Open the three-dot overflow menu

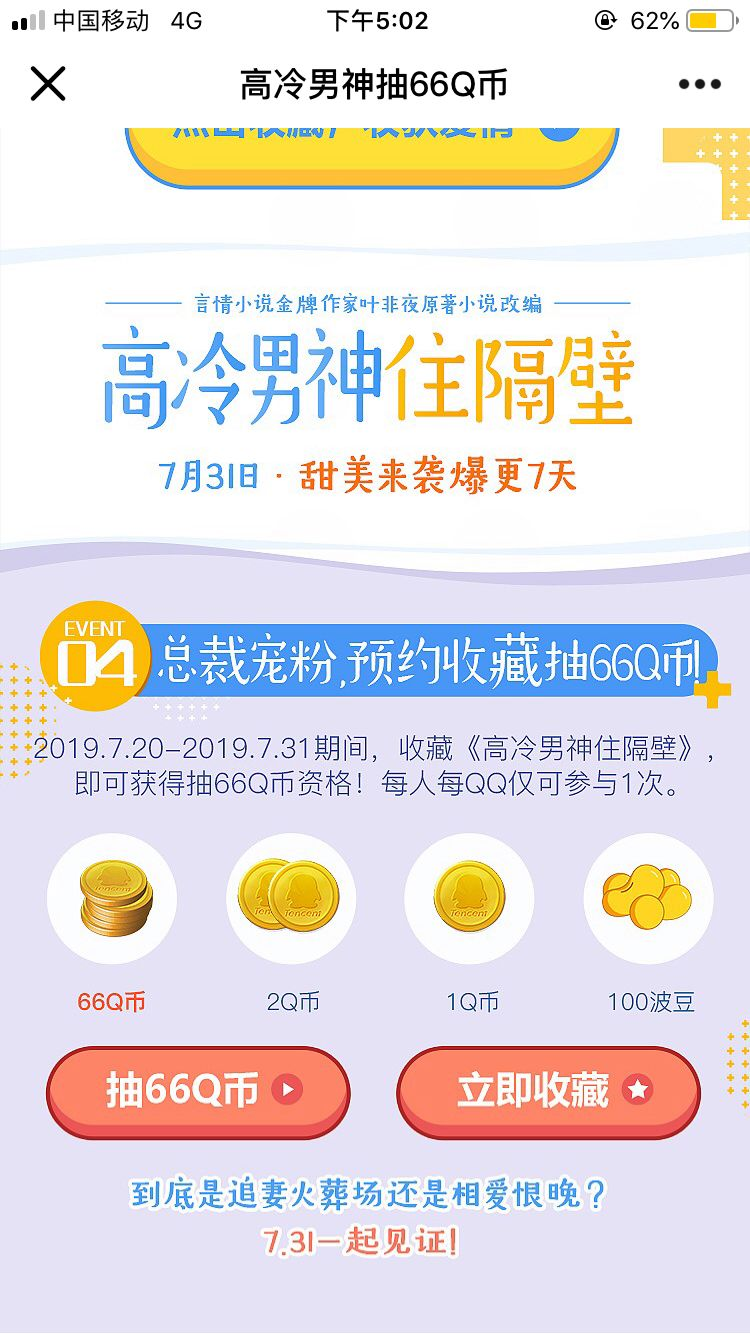699,84
